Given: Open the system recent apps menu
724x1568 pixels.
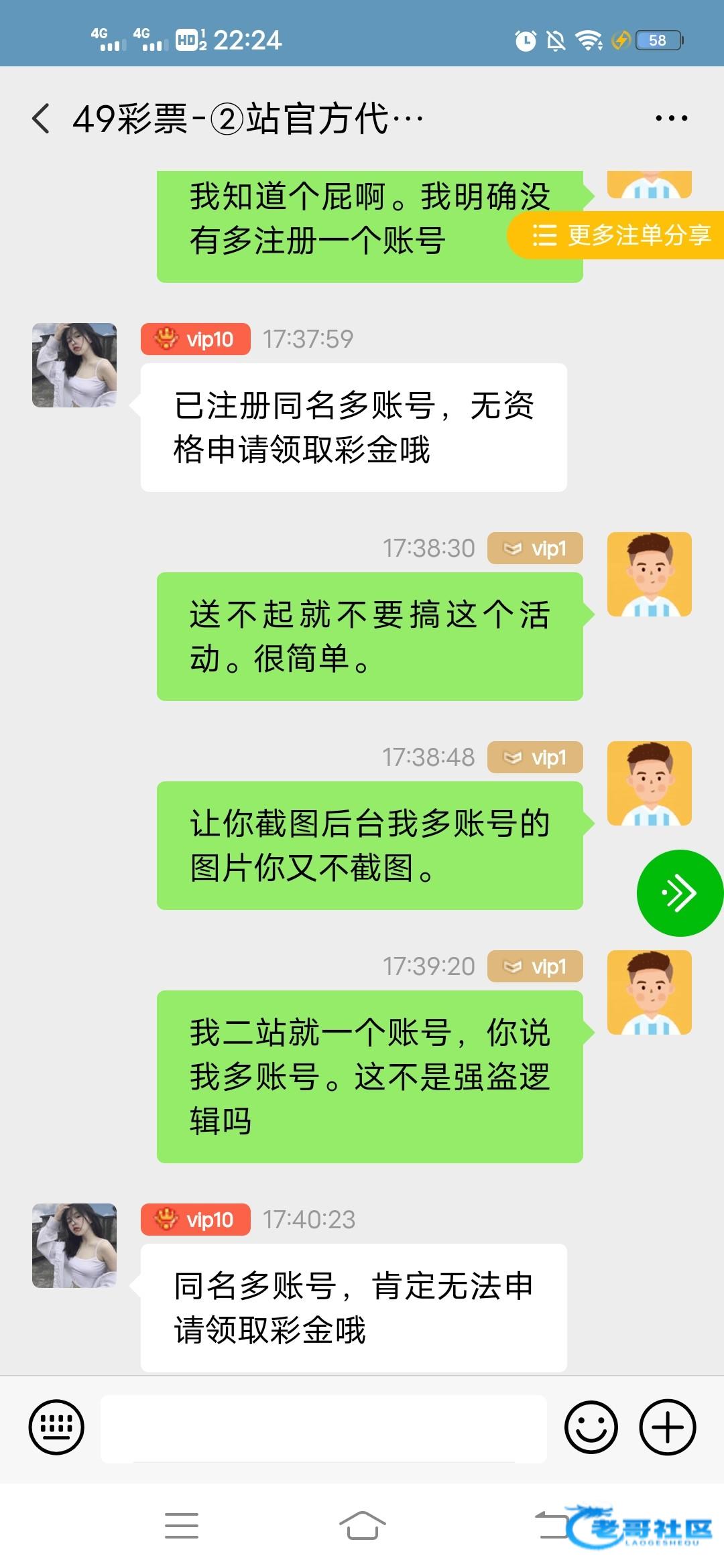Looking at the screenshot, I should tap(181, 1526).
